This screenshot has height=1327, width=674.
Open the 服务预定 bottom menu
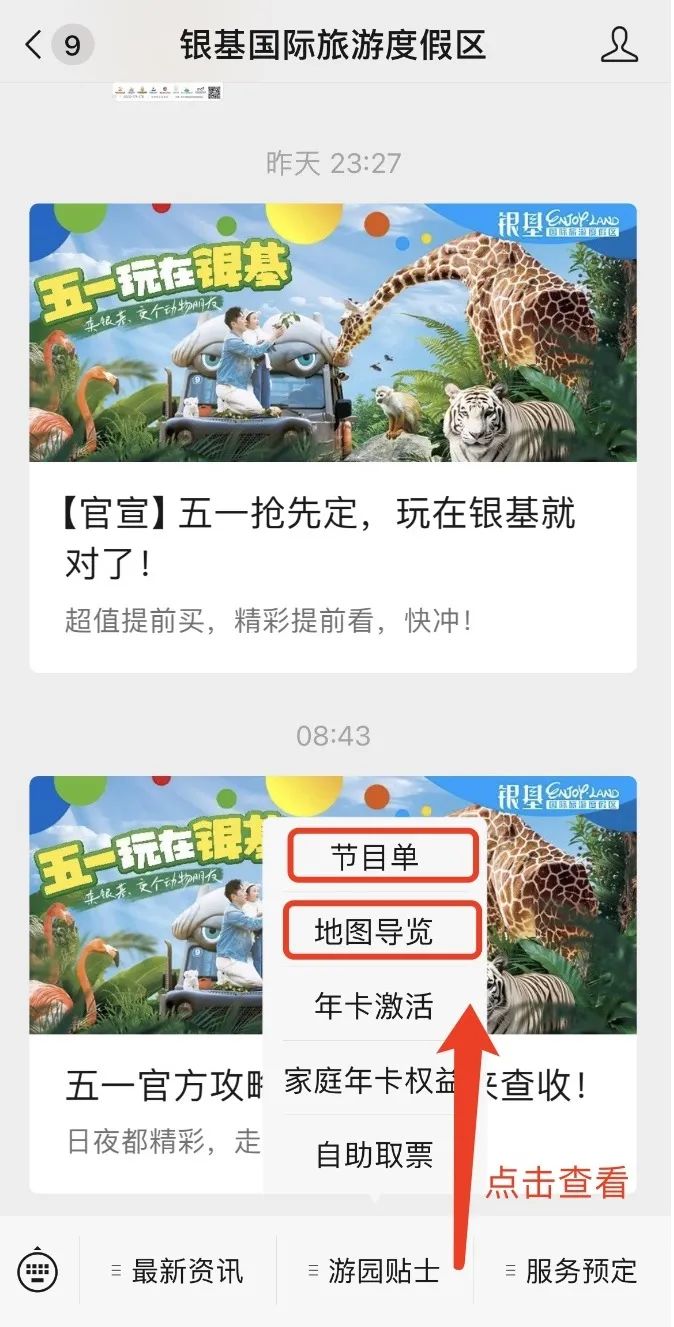(571, 1271)
